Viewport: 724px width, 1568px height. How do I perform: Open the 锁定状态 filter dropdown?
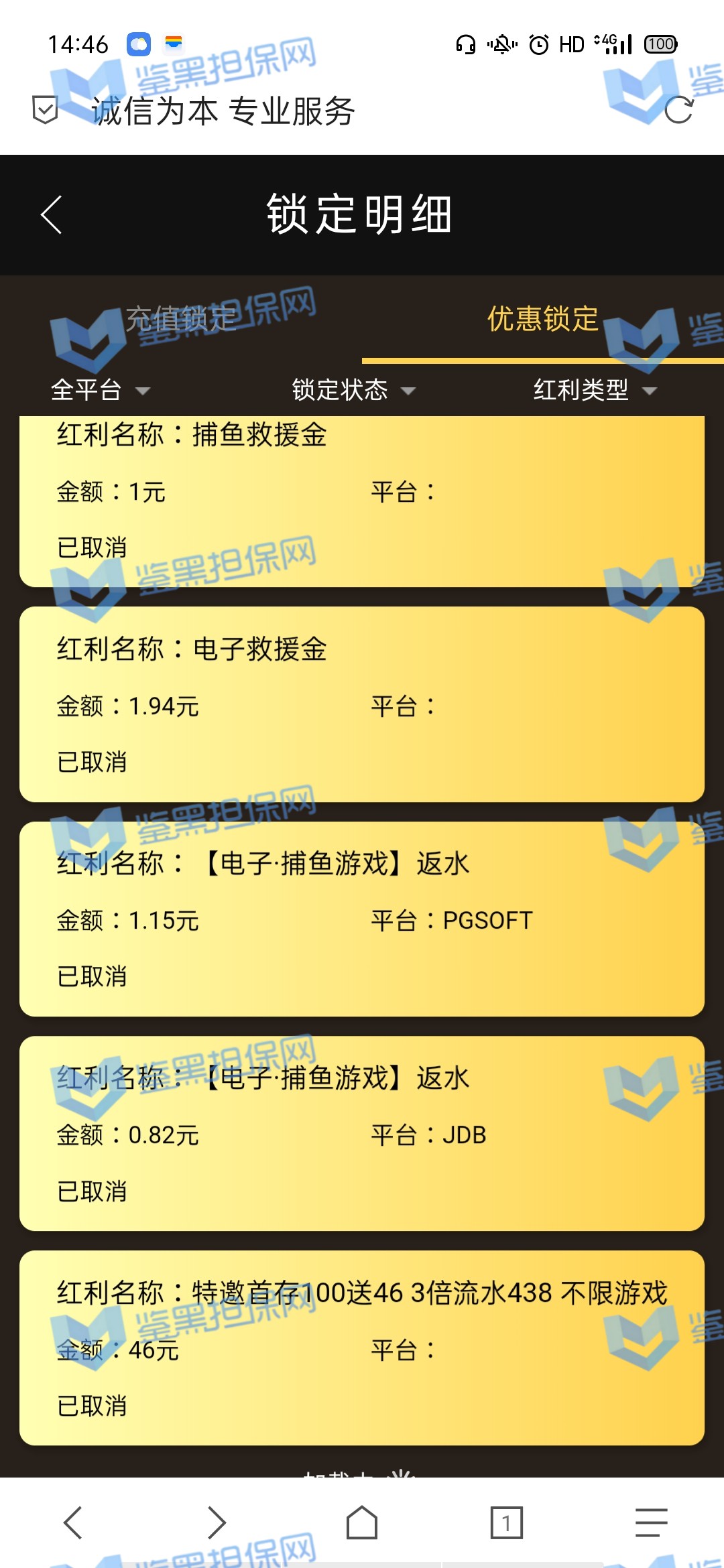point(353,390)
